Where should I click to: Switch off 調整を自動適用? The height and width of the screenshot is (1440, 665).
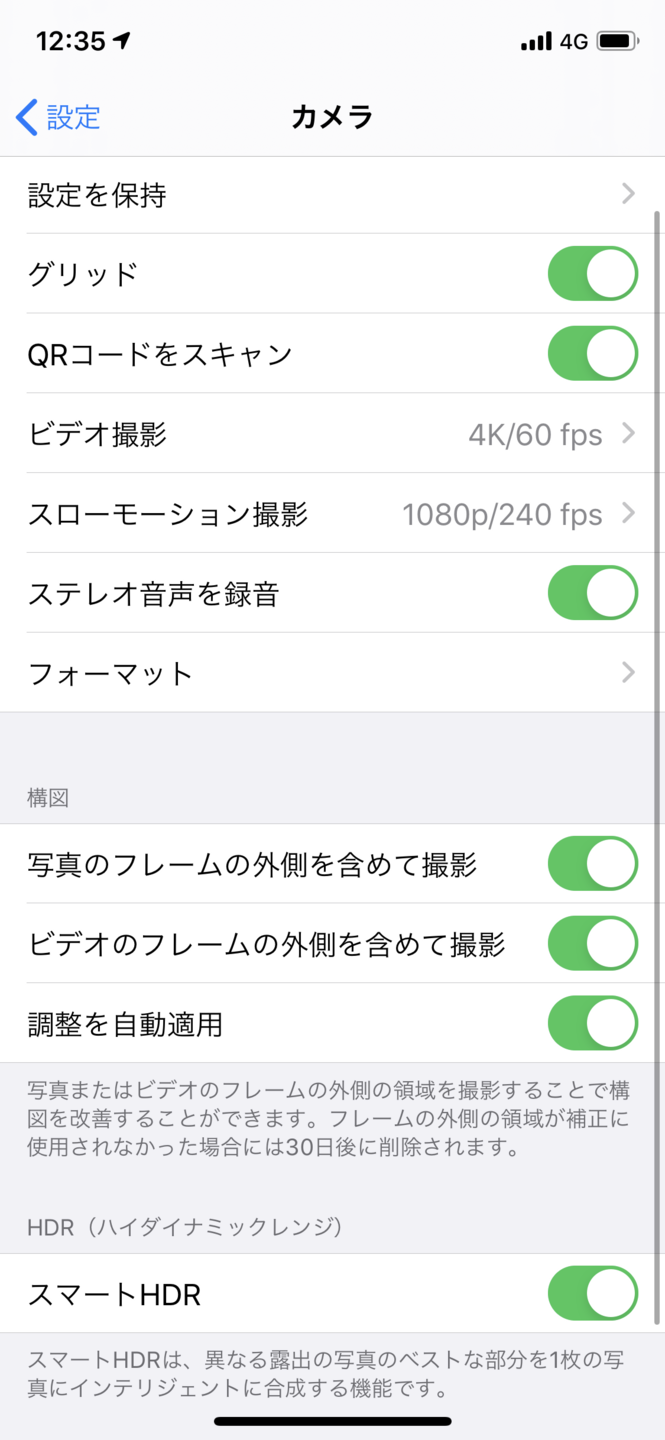[x=592, y=1024]
